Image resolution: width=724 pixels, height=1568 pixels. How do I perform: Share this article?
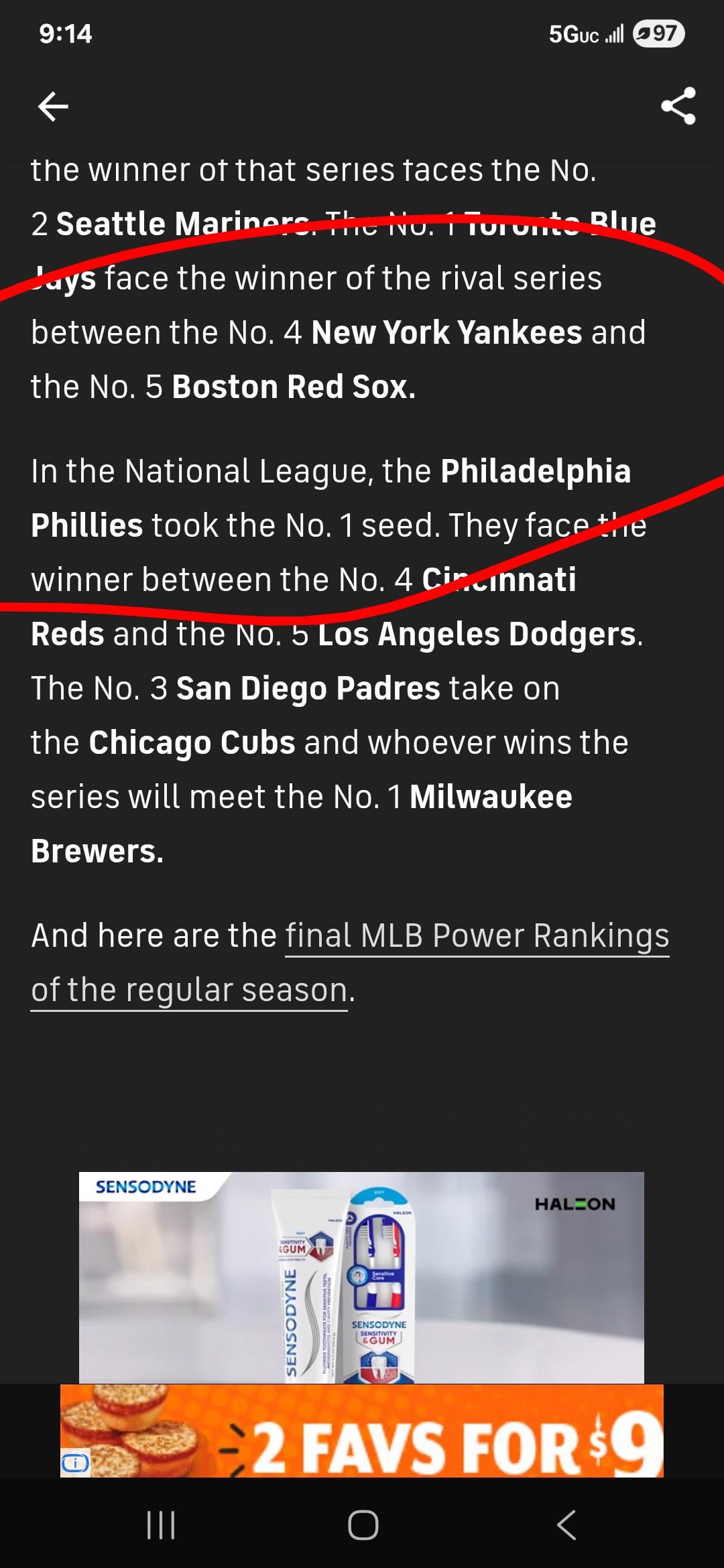click(x=678, y=106)
